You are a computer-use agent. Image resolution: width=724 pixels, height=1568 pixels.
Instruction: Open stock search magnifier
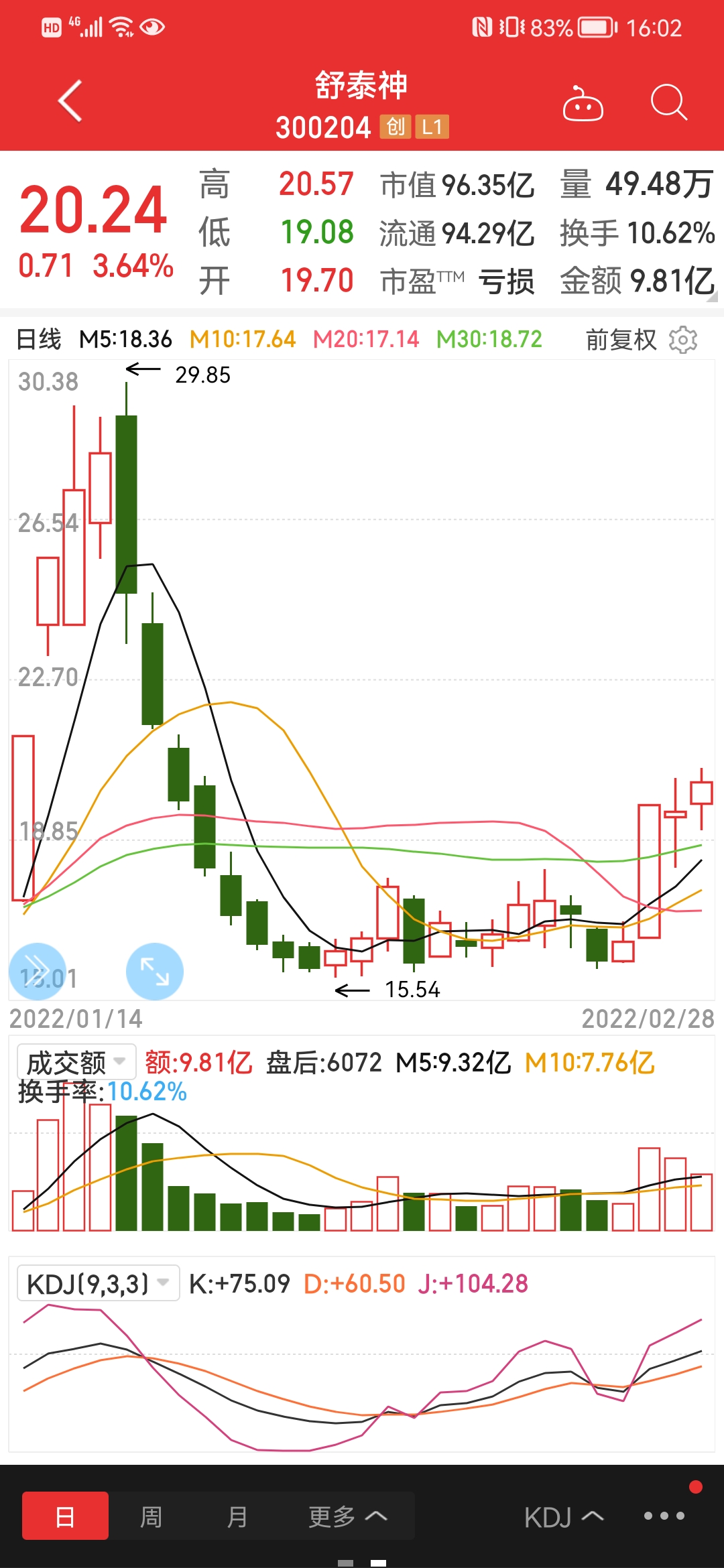[x=669, y=103]
